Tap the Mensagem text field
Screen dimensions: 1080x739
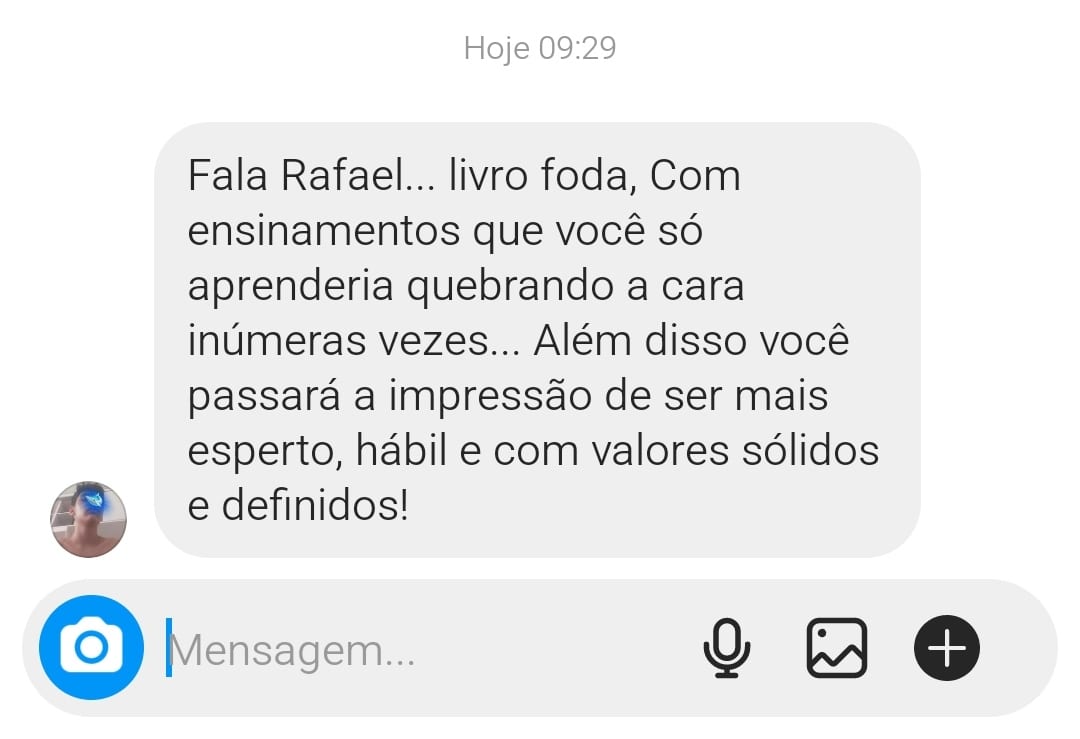tap(420, 651)
